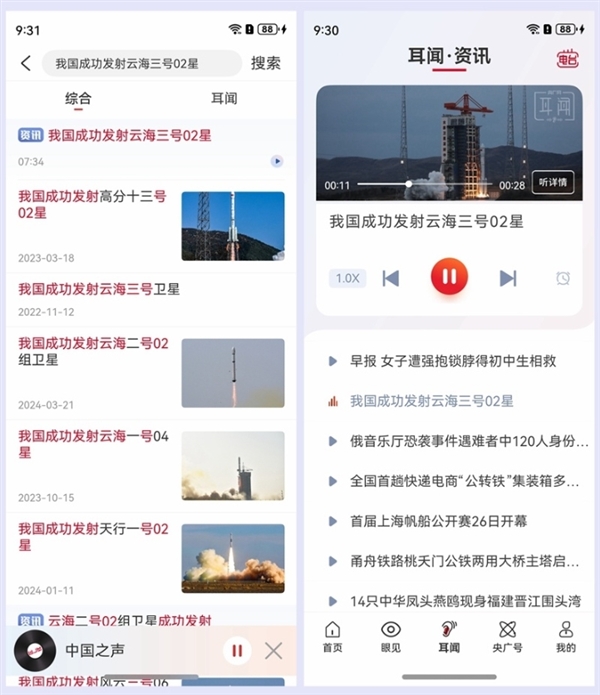Image resolution: width=600 pixels, height=695 pixels.
Task: Close the 中国之声 mini player
Action: pos(274,651)
